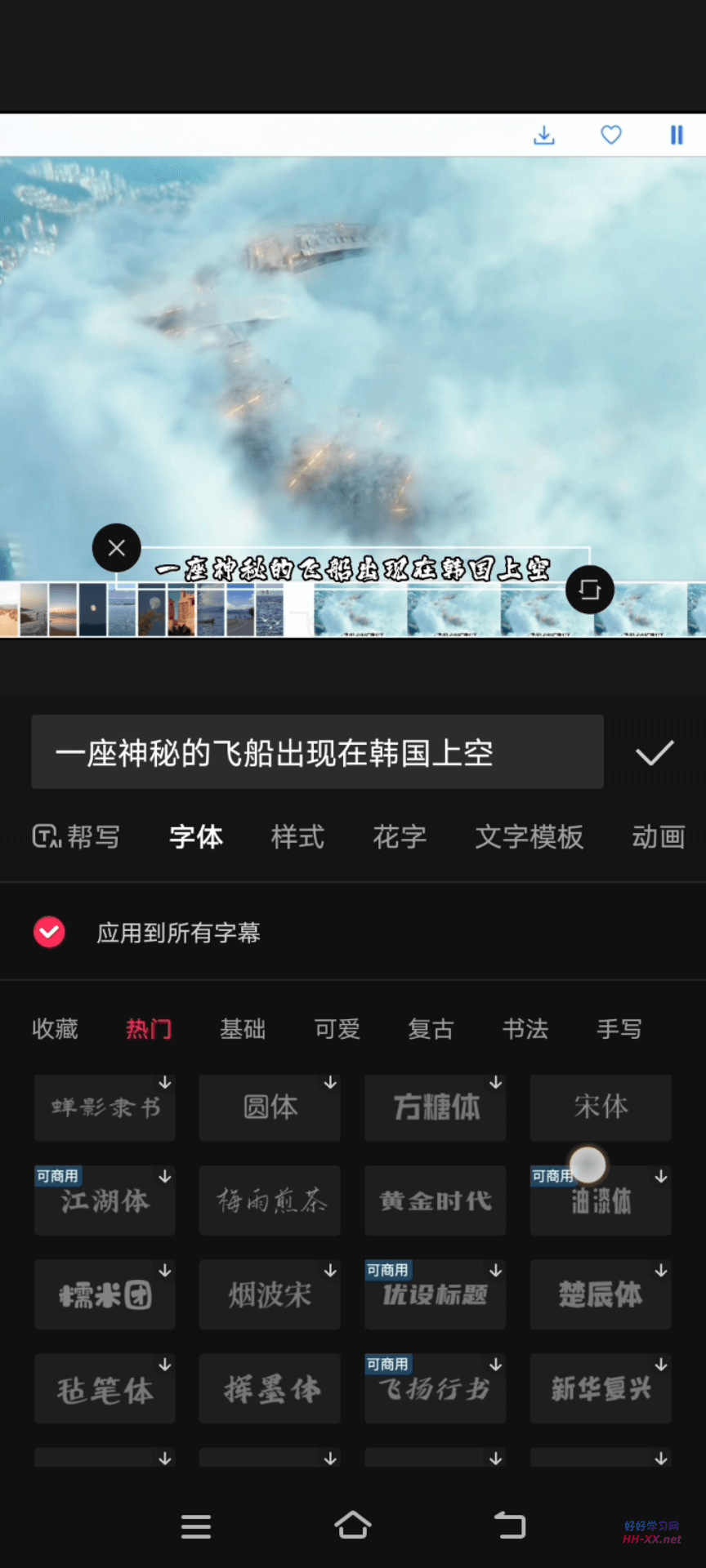Confirm text edits with the checkmark
This screenshot has height=1568, width=706.
(655, 753)
